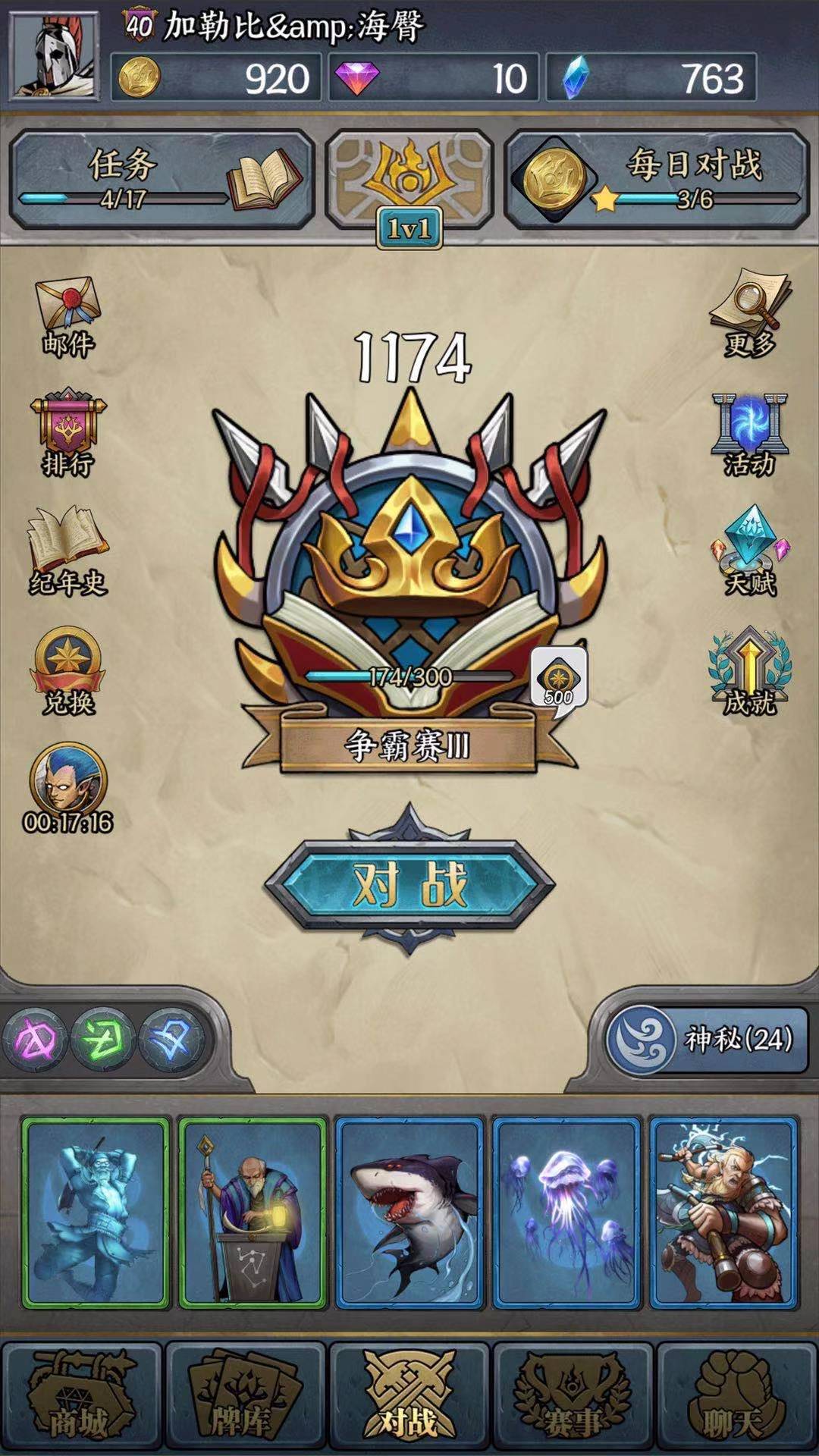Start a match with the 对战 button
The height and width of the screenshot is (1456, 819).
click(409, 883)
